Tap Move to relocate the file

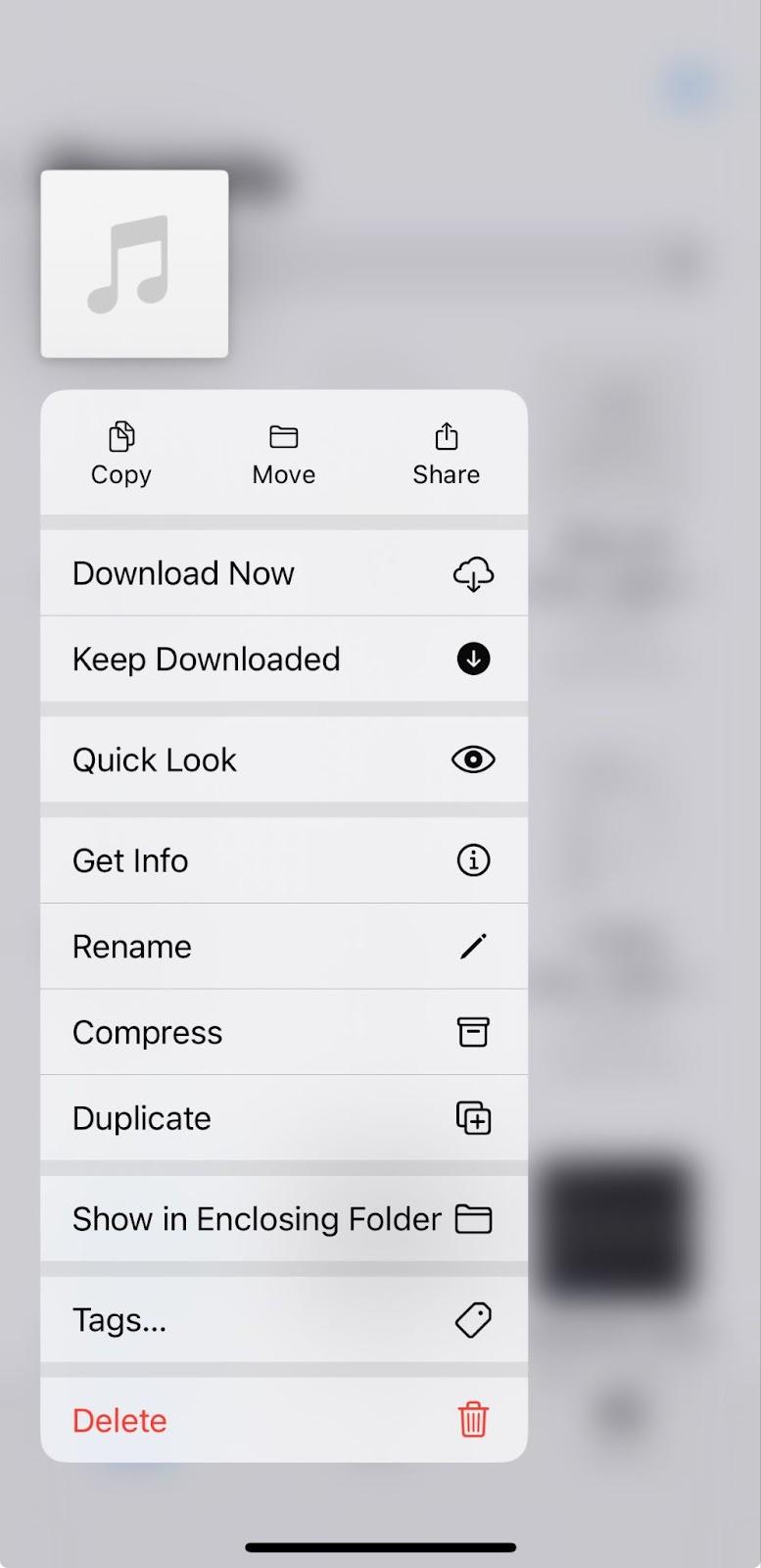coord(284,454)
